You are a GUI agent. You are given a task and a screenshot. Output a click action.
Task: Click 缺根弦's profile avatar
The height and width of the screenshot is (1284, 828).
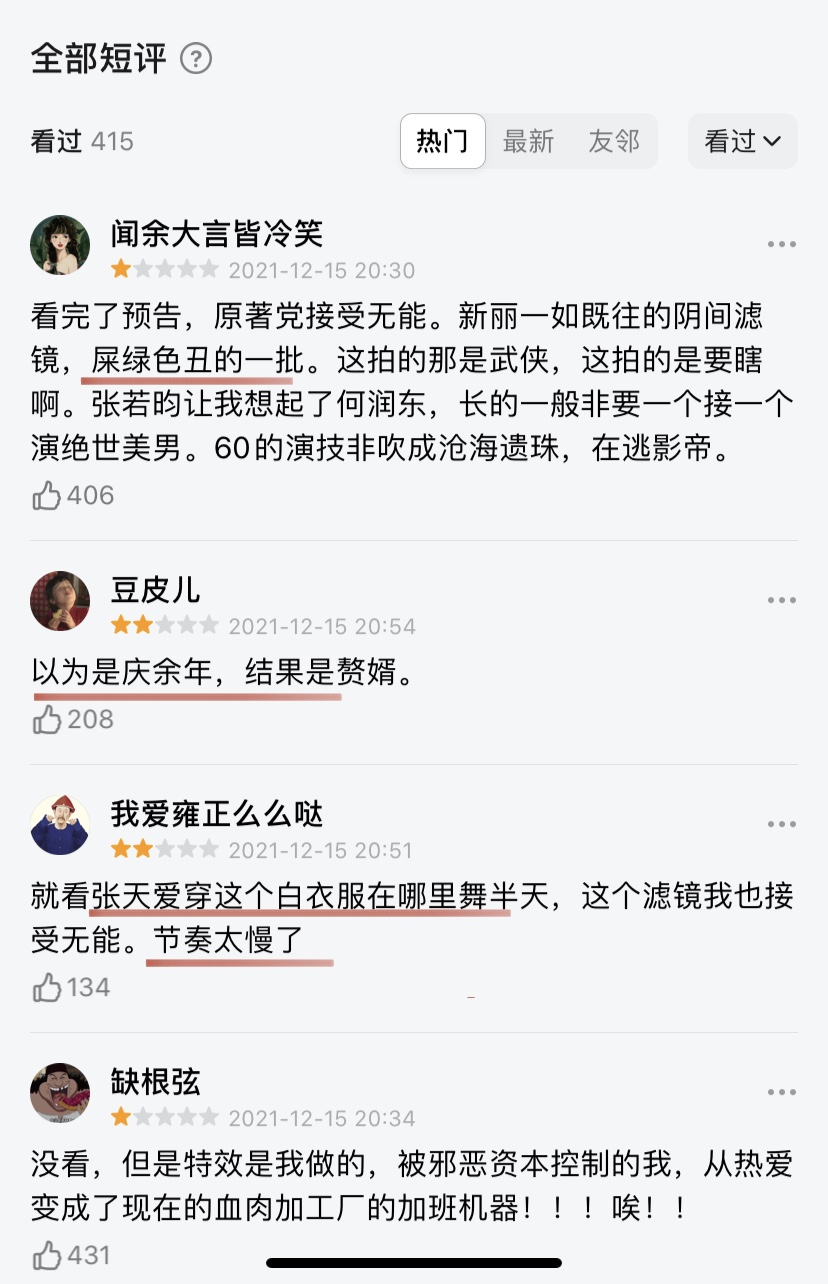click(60, 1093)
